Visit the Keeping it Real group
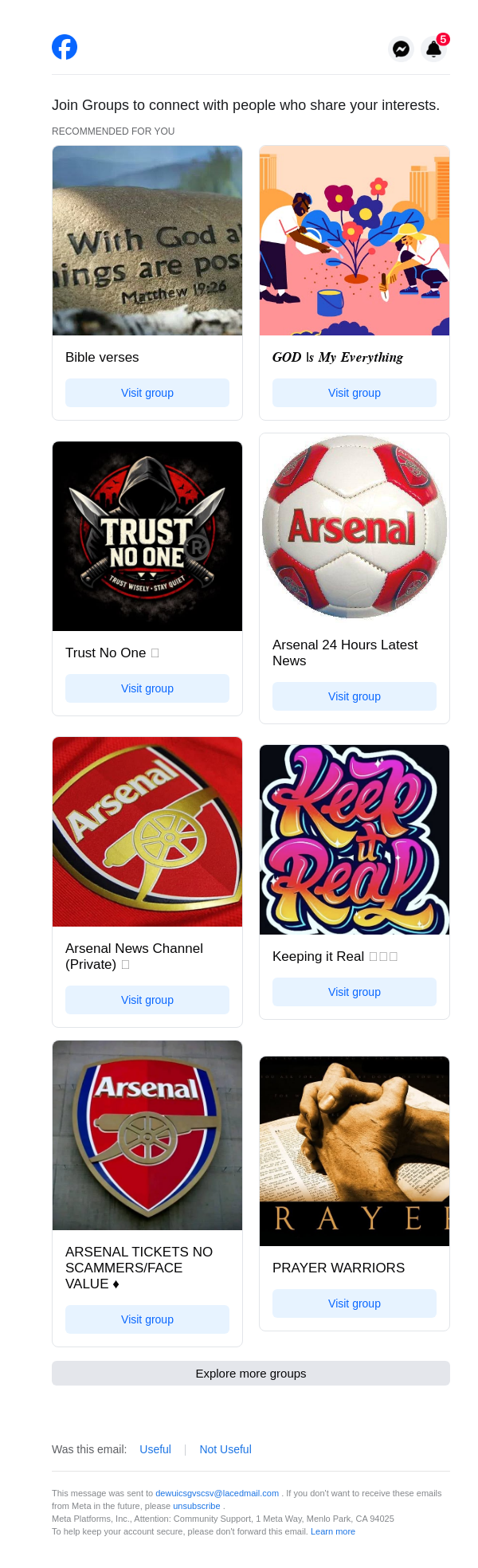Viewport: 478px width, 1568px height. coord(355,992)
